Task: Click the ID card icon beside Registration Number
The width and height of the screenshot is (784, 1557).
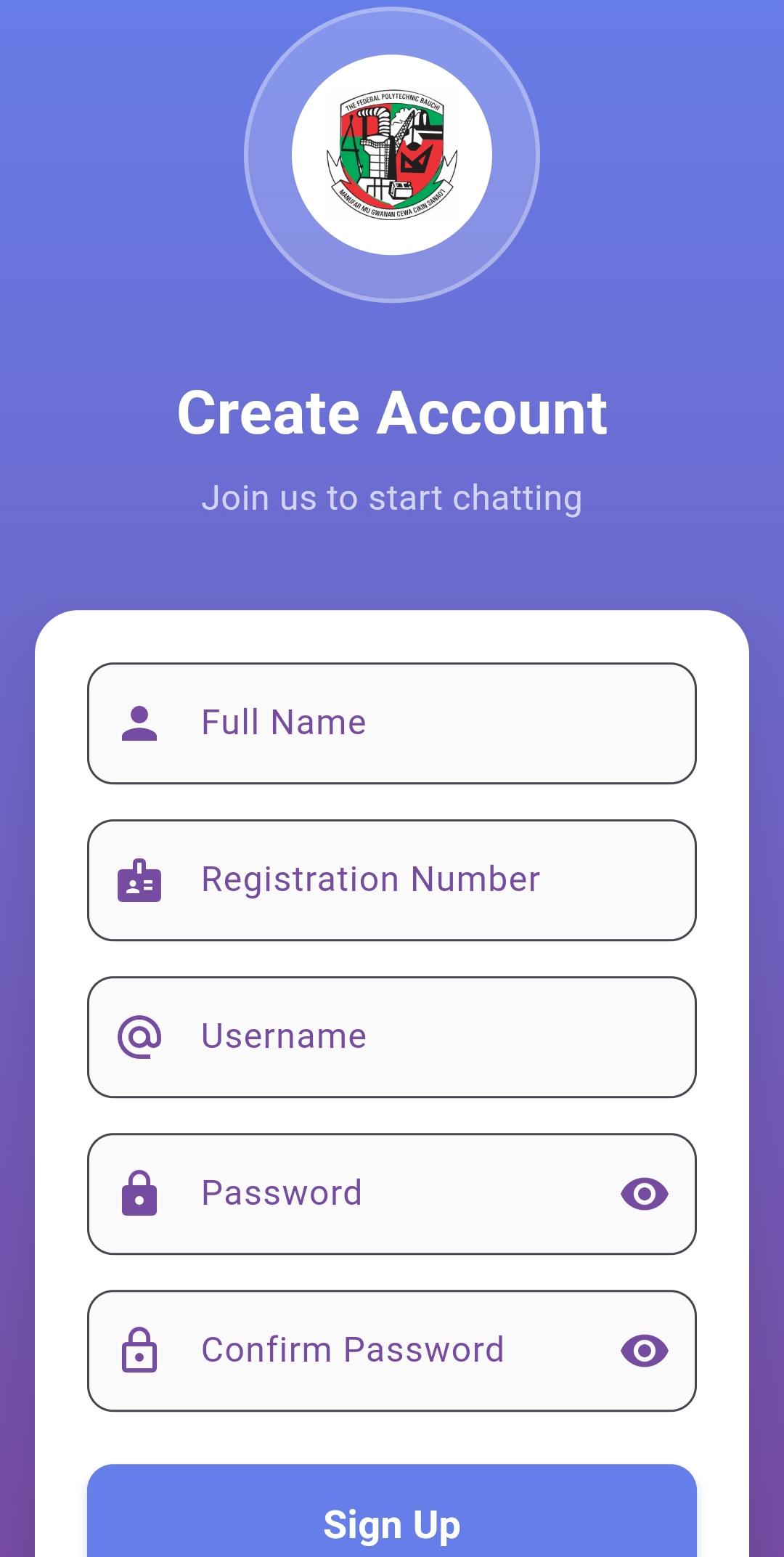Action: (x=139, y=879)
